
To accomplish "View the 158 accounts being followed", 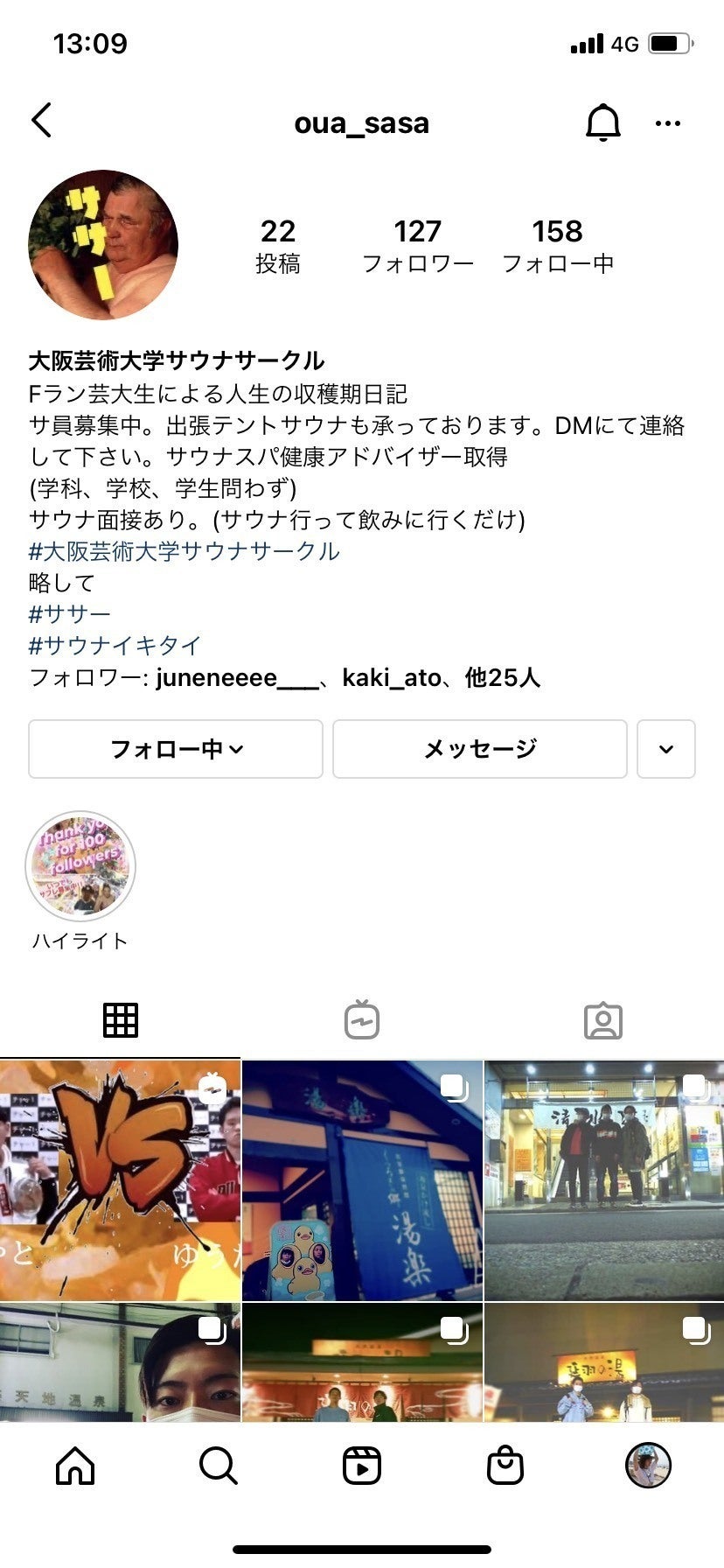I will [557, 245].
